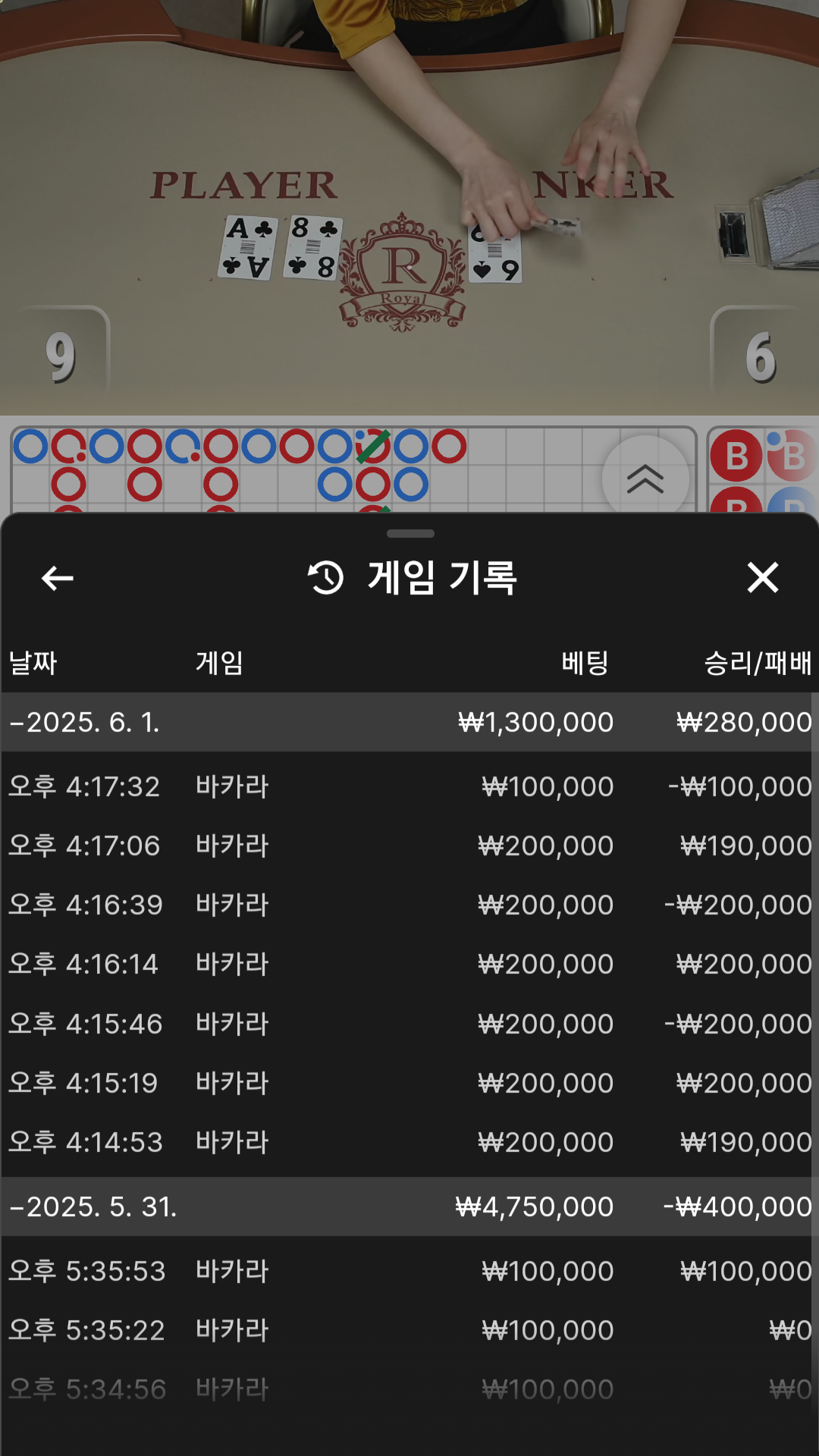Screen dimensions: 819x1456
Task: Show the 오후 4:15:46 바카라 round
Action: 409,1024
